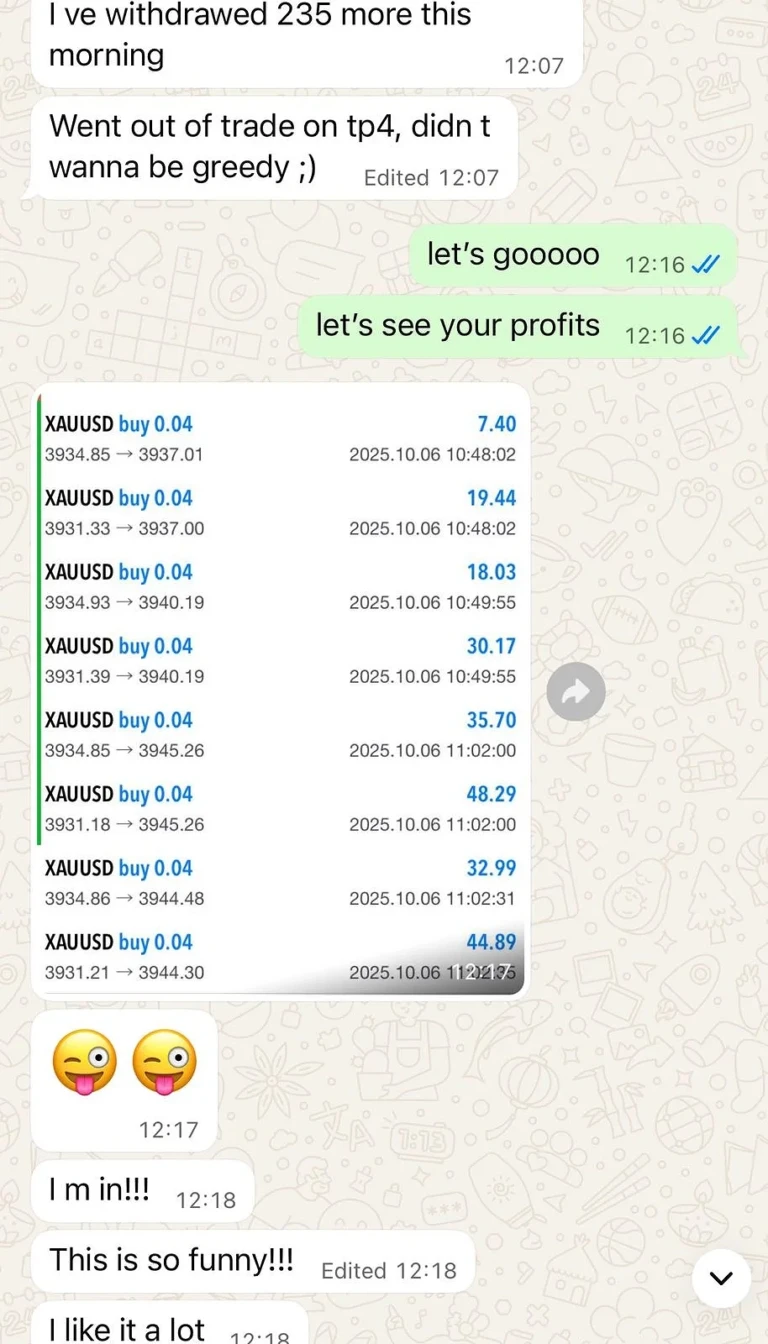Screen dimensions: 768x1344
Task: Jump to the latest messages
Action: 721,1278
